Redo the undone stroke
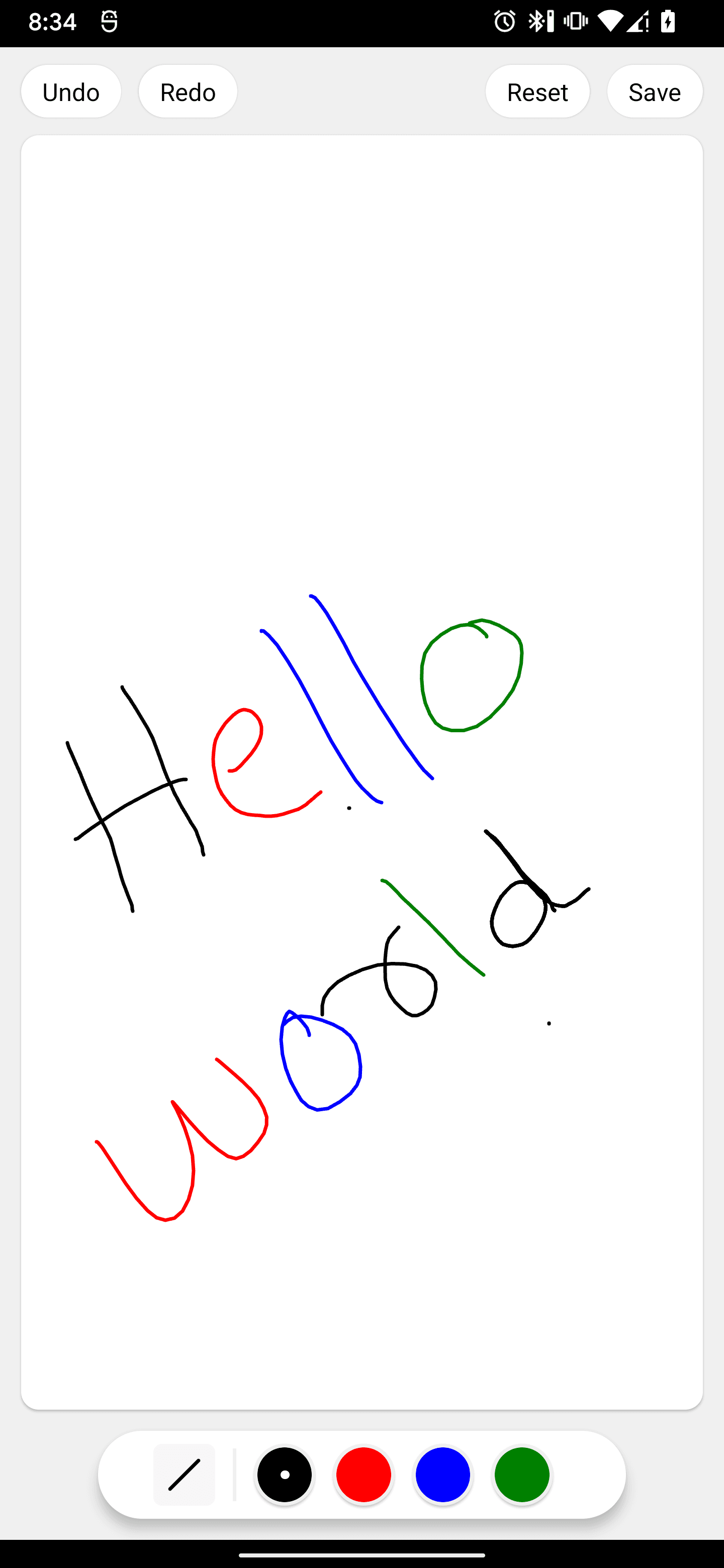The image size is (724, 1568). click(x=187, y=91)
